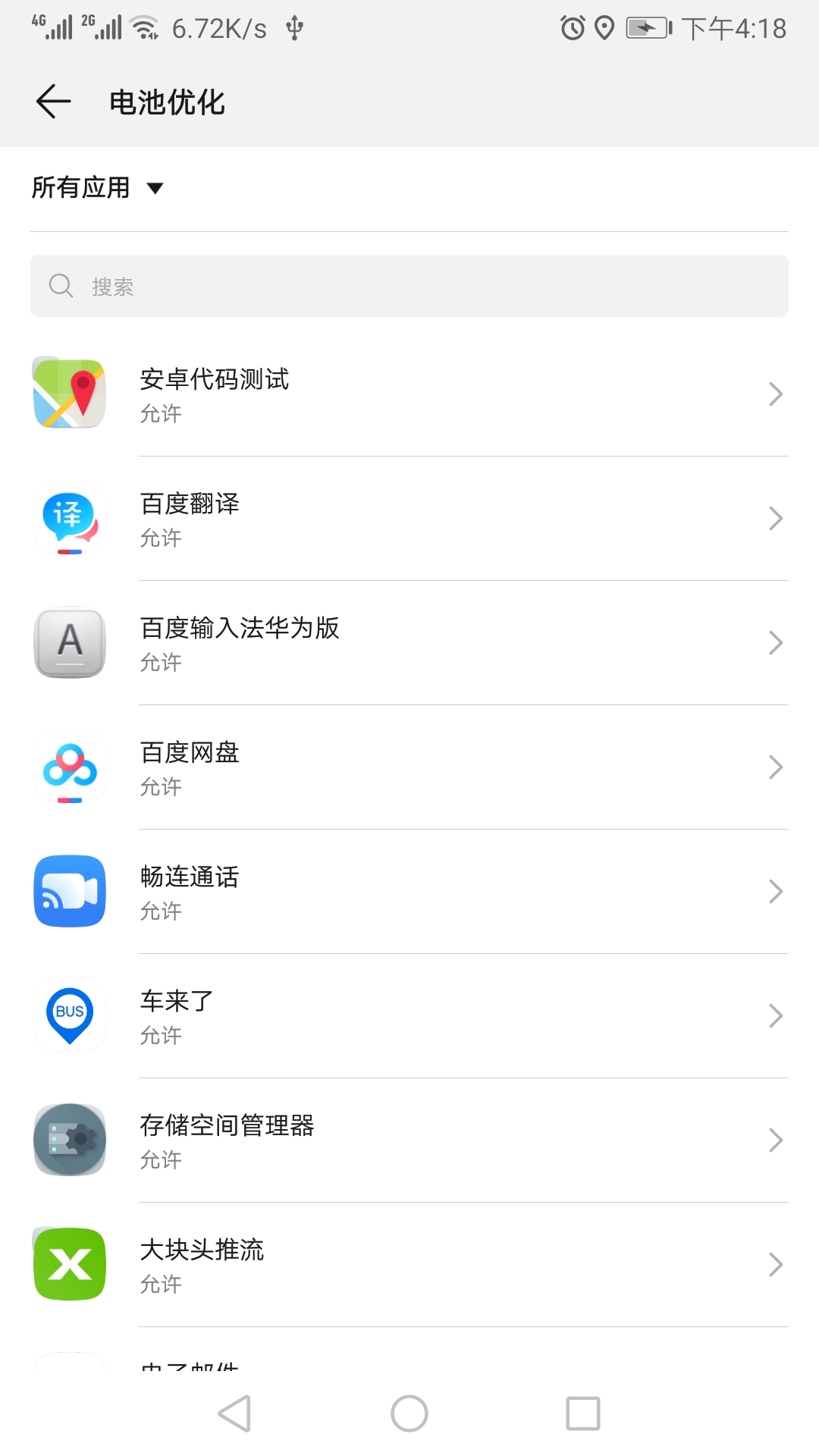Select 大块头推流 from the app list
Image resolution: width=819 pixels, height=1456 pixels.
(409, 1265)
